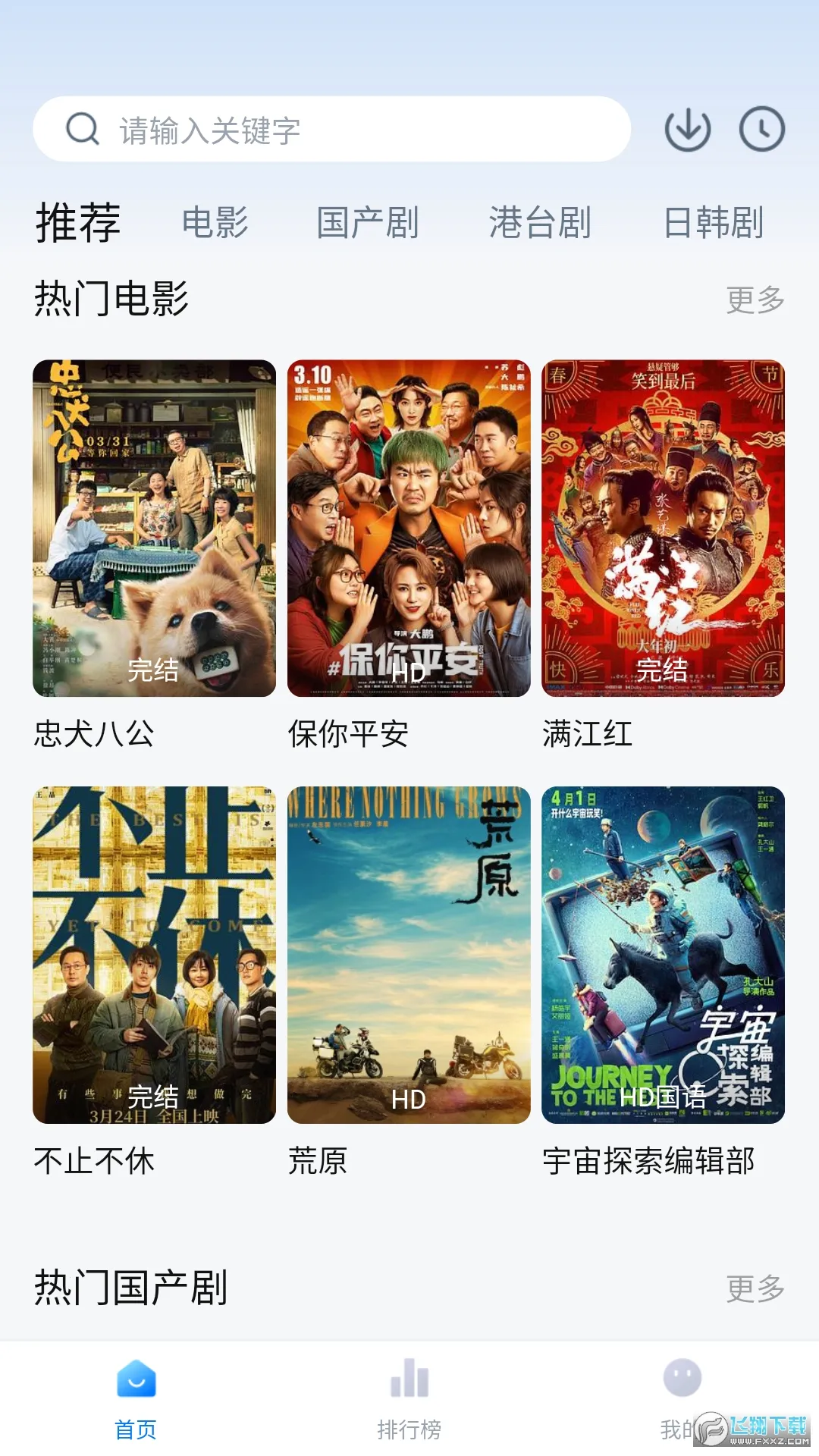Open the movie 忠犬八公
Screen dimensions: 819x1456
pos(154,529)
